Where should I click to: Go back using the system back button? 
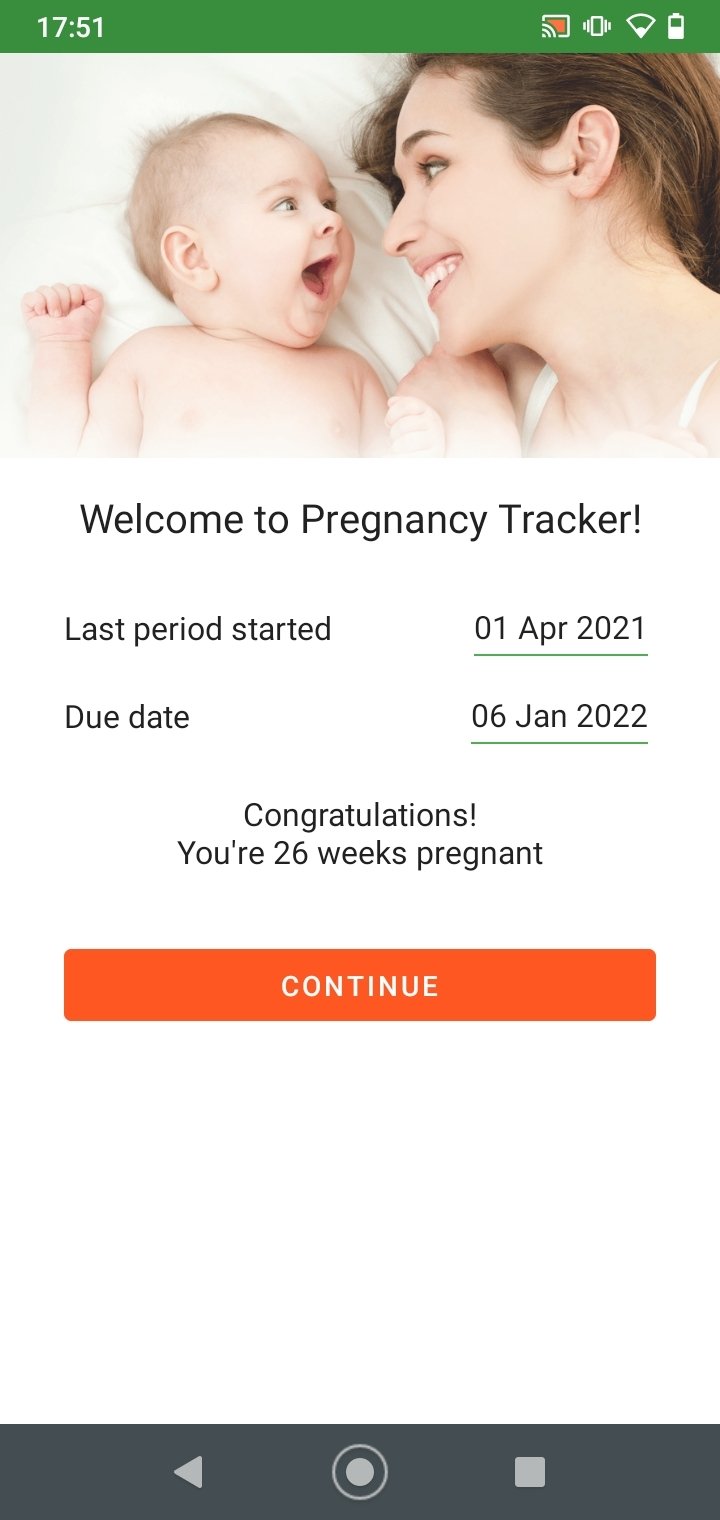(188, 1472)
